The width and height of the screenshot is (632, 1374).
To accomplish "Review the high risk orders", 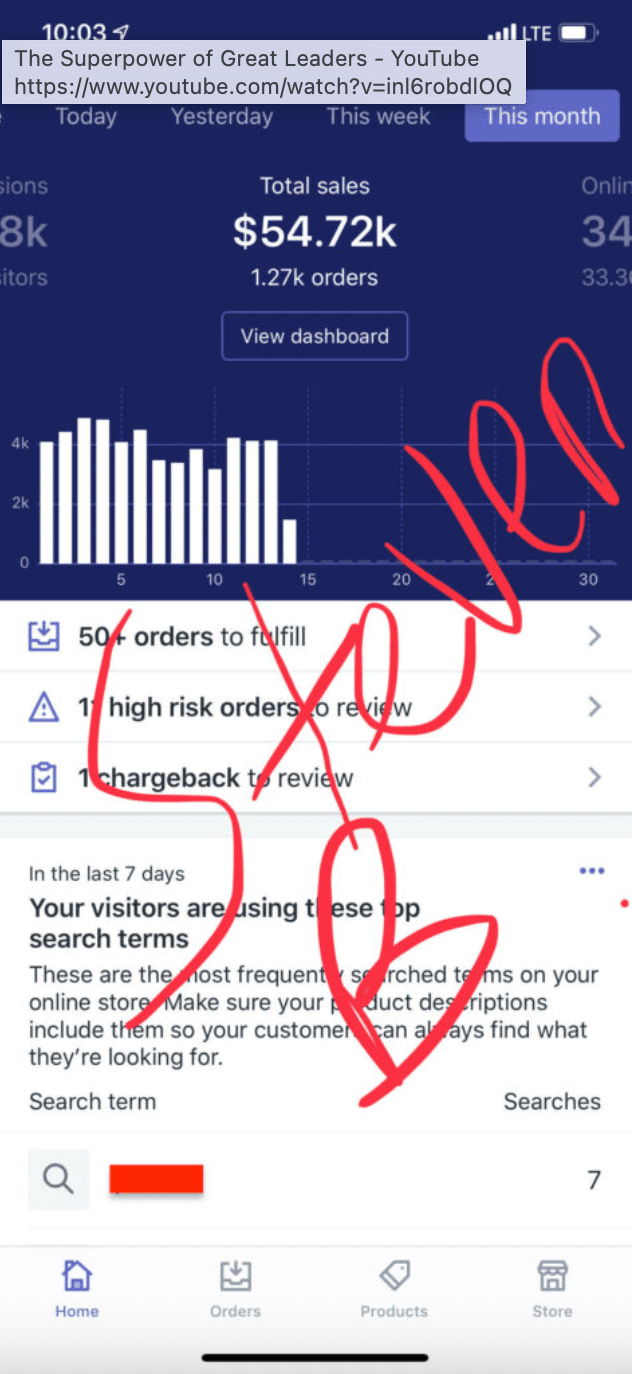I will 316,707.
